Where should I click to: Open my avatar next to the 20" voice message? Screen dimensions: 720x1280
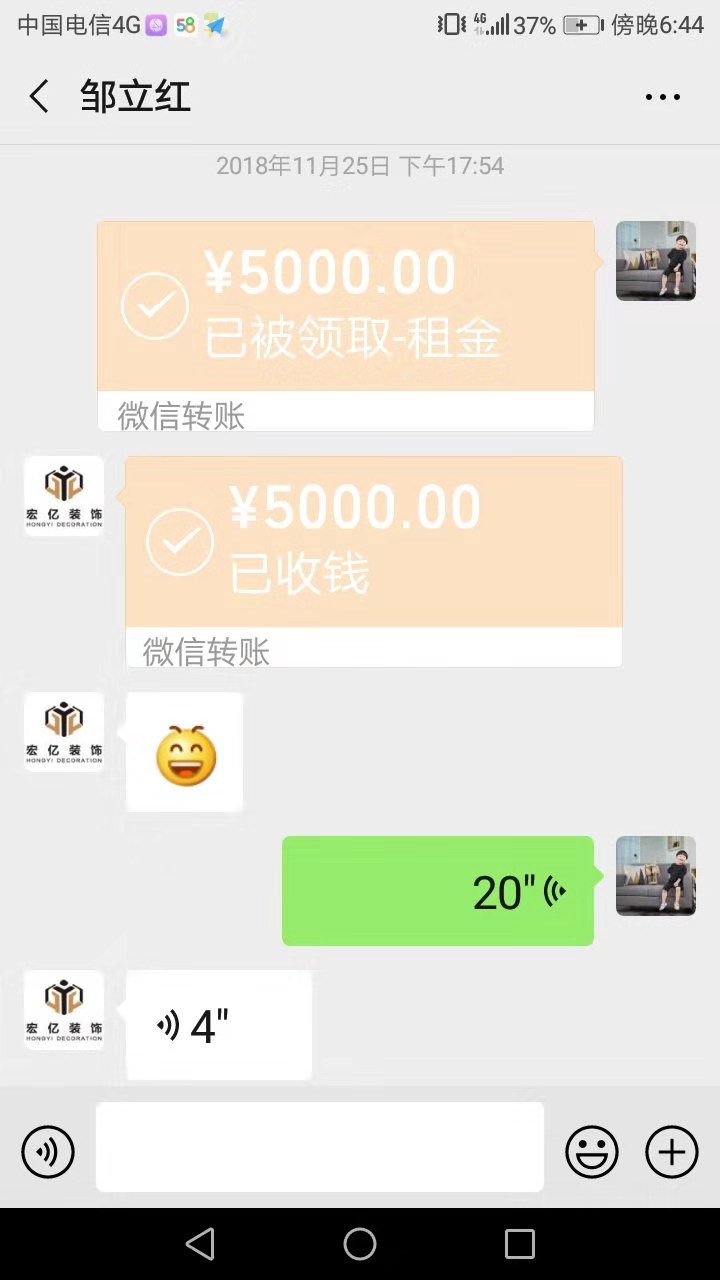656,876
